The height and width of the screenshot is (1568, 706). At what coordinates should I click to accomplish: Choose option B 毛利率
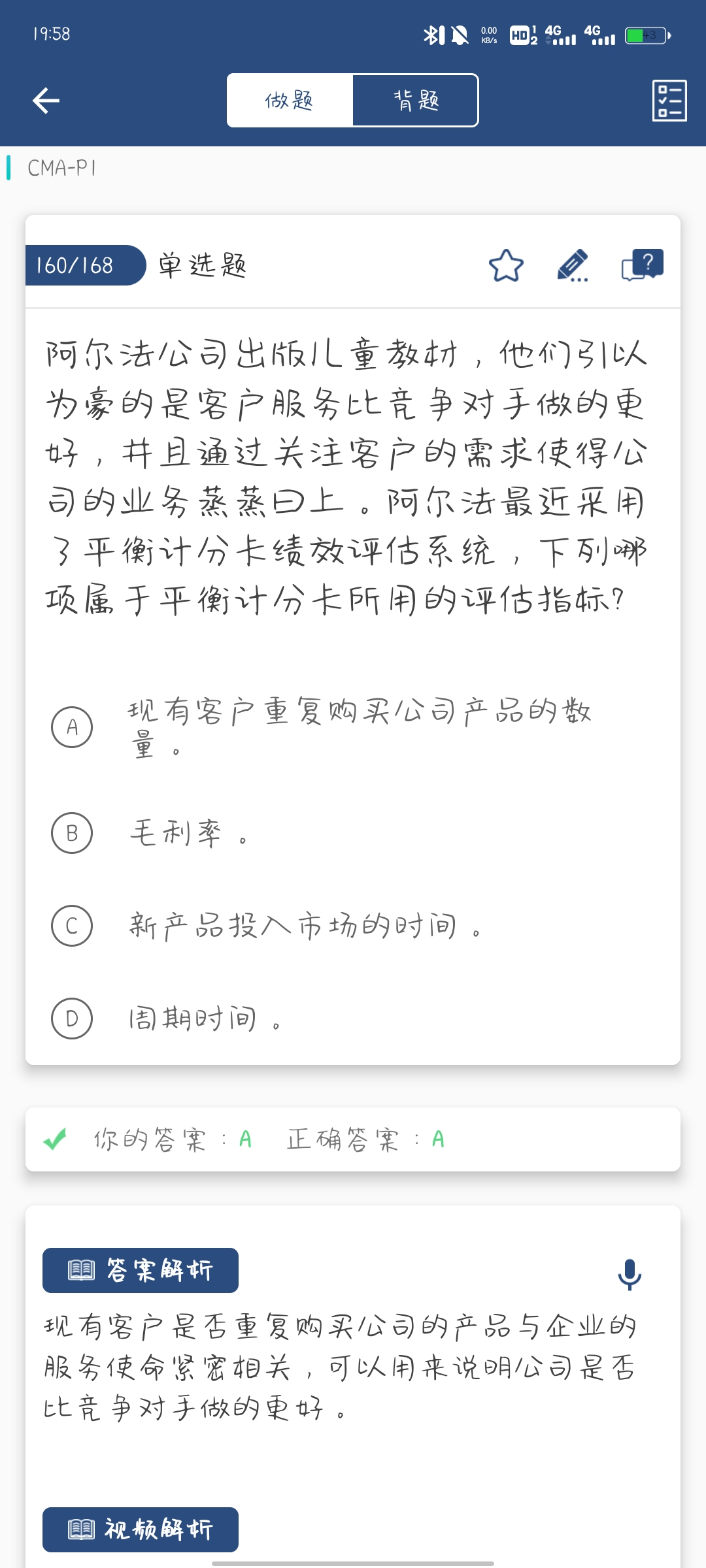click(x=72, y=833)
